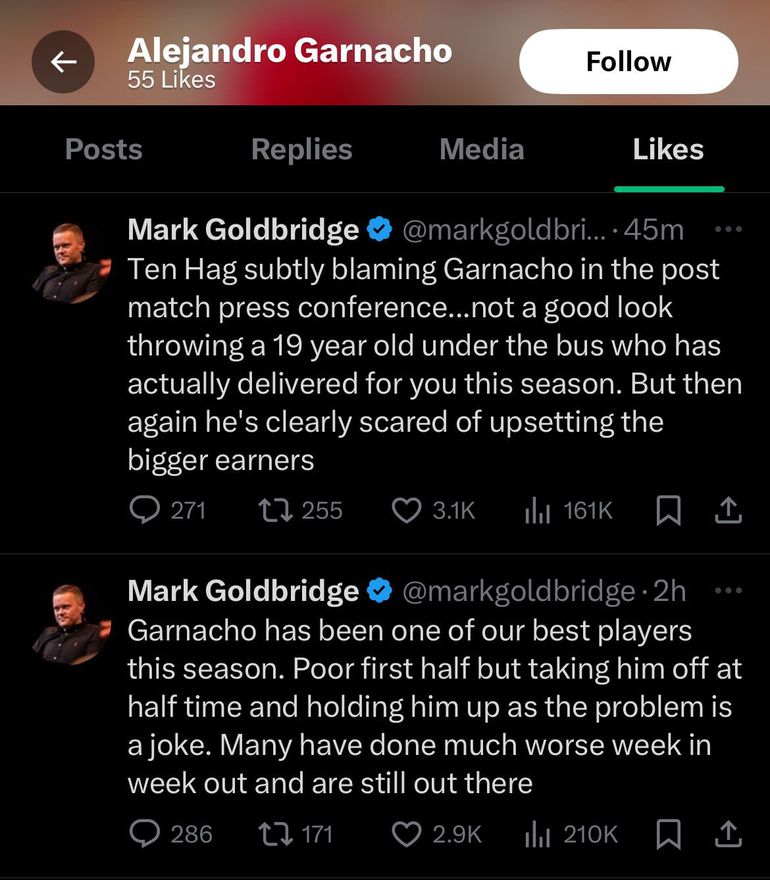Reply to the Ten Hag post
This screenshot has height=880, width=770.
(x=144, y=511)
